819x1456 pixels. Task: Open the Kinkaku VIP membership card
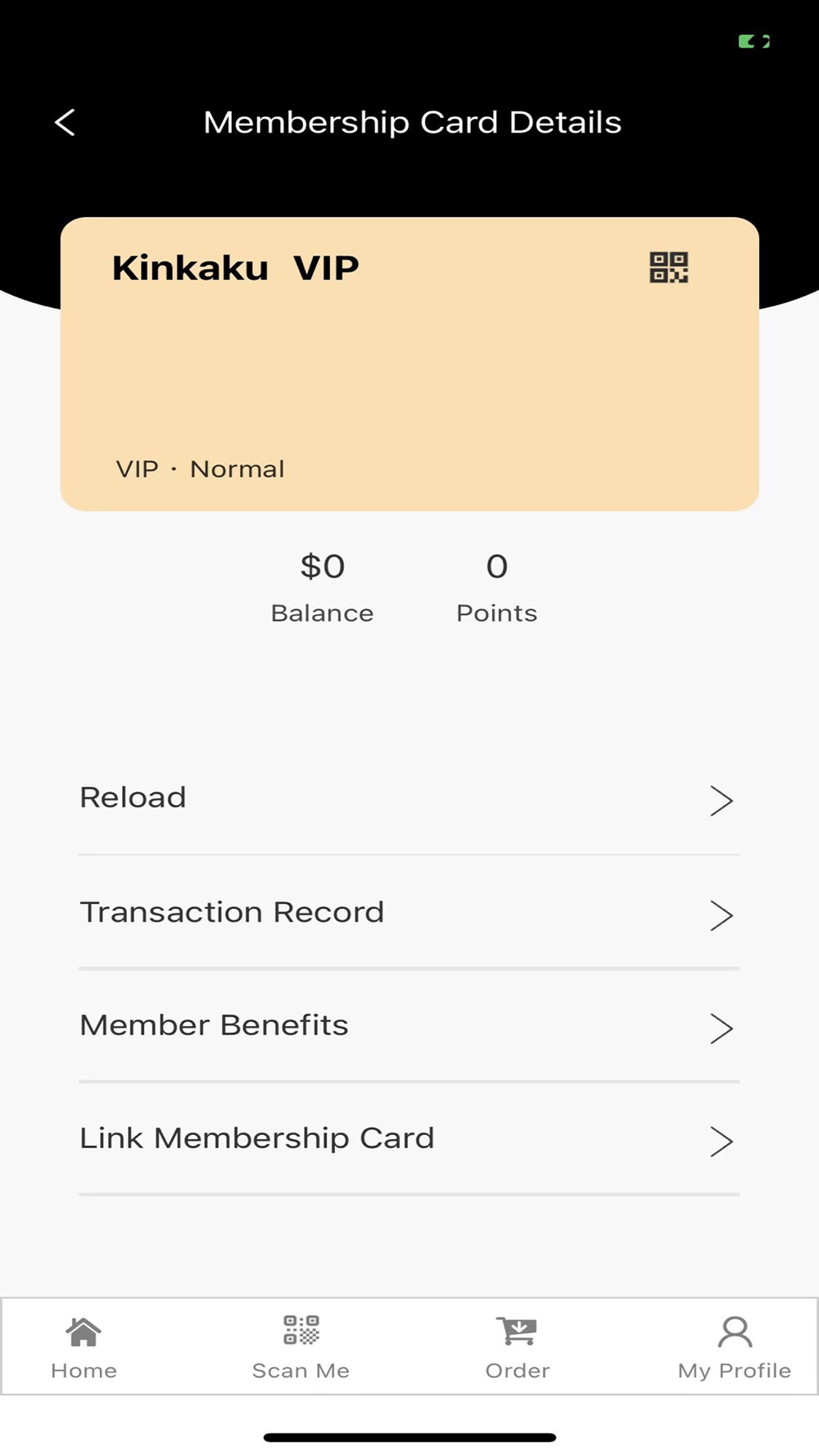coord(409,364)
